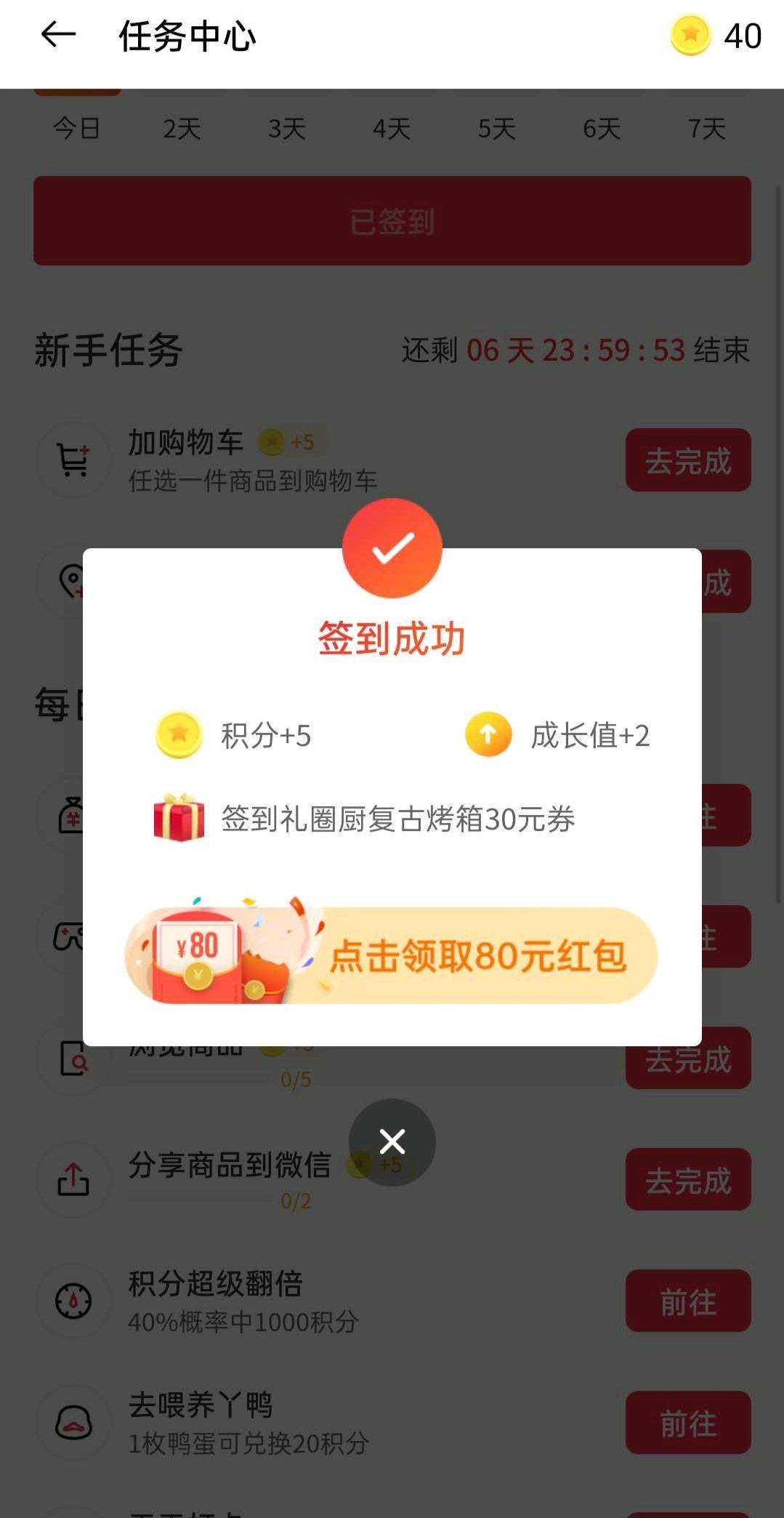Tap 前往 for 积分超级翻倍

pyautogui.click(x=687, y=1301)
